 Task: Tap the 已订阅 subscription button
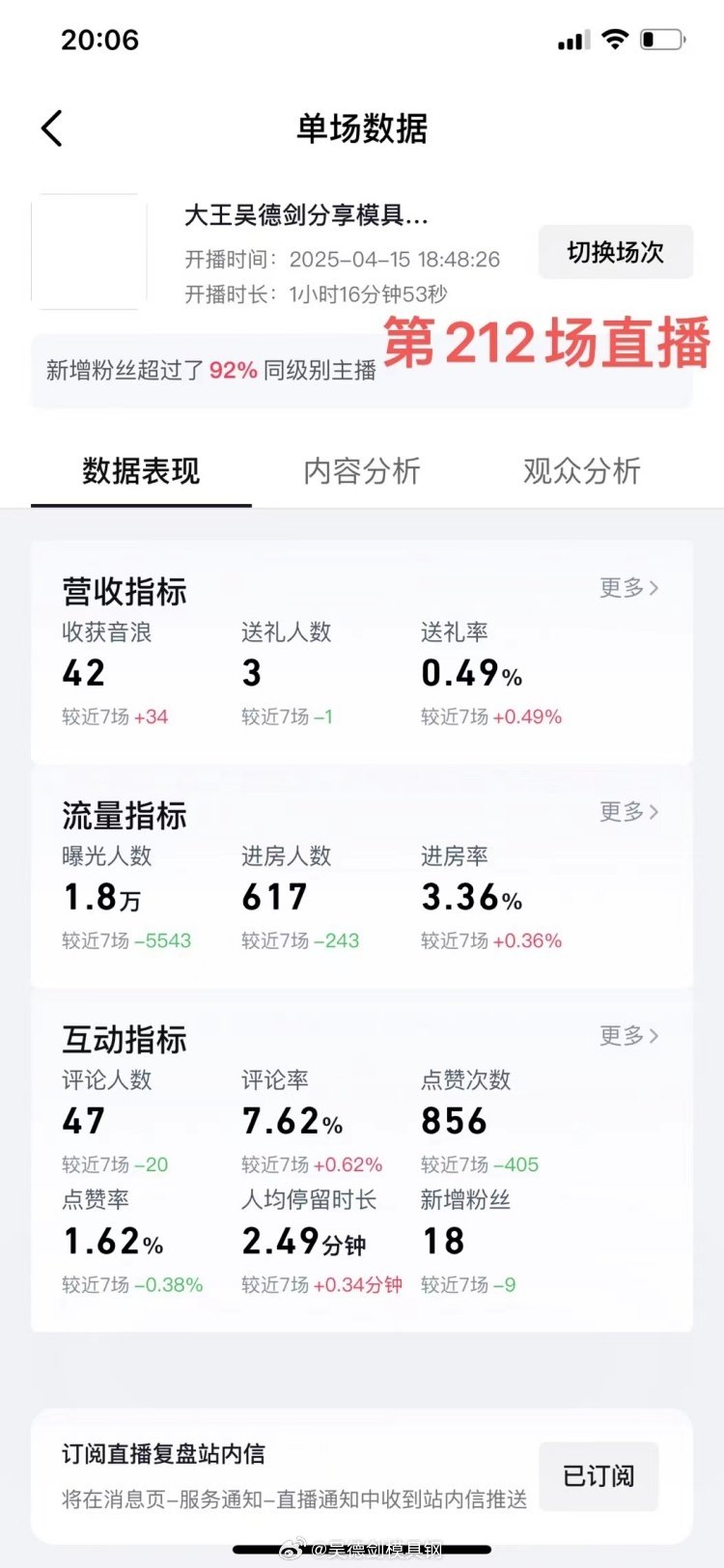point(599,1476)
